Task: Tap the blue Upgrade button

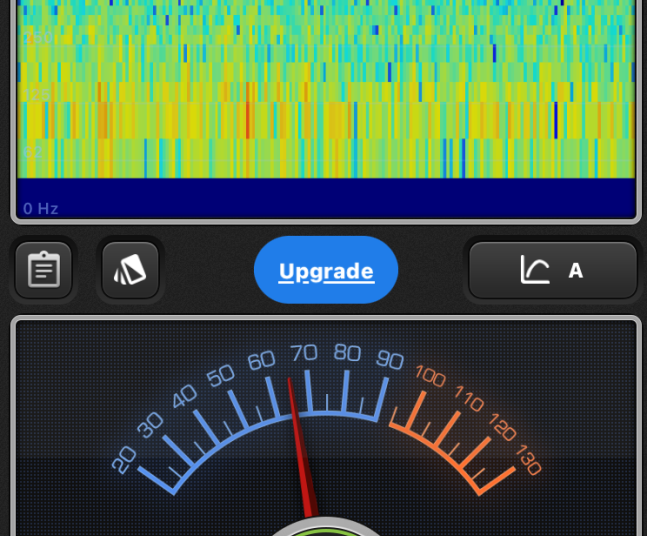Action: [326, 270]
